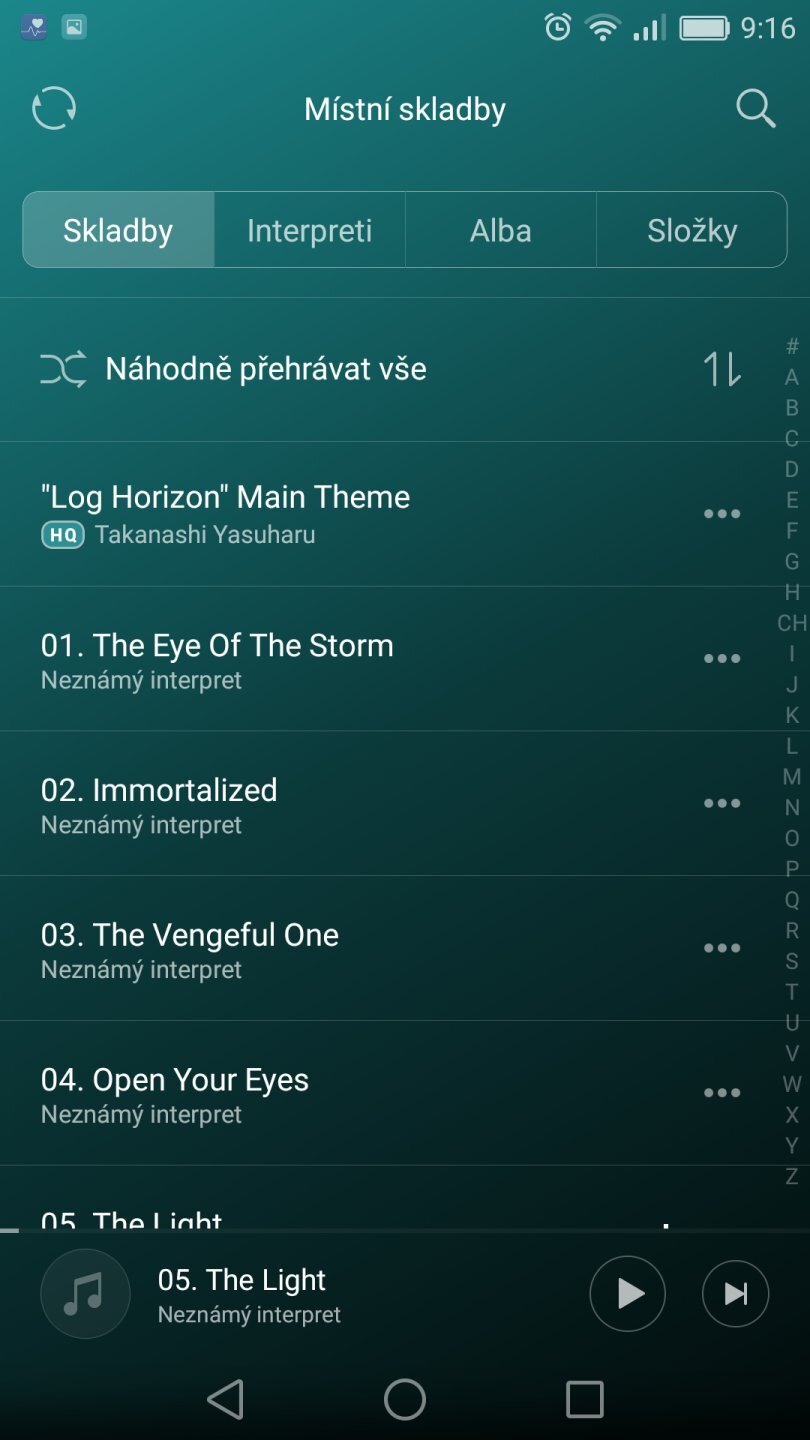This screenshot has width=810, height=1440.
Task: Play 04. Open Your Eyes
Action: pyautogui.click(x=300, y=1093)
